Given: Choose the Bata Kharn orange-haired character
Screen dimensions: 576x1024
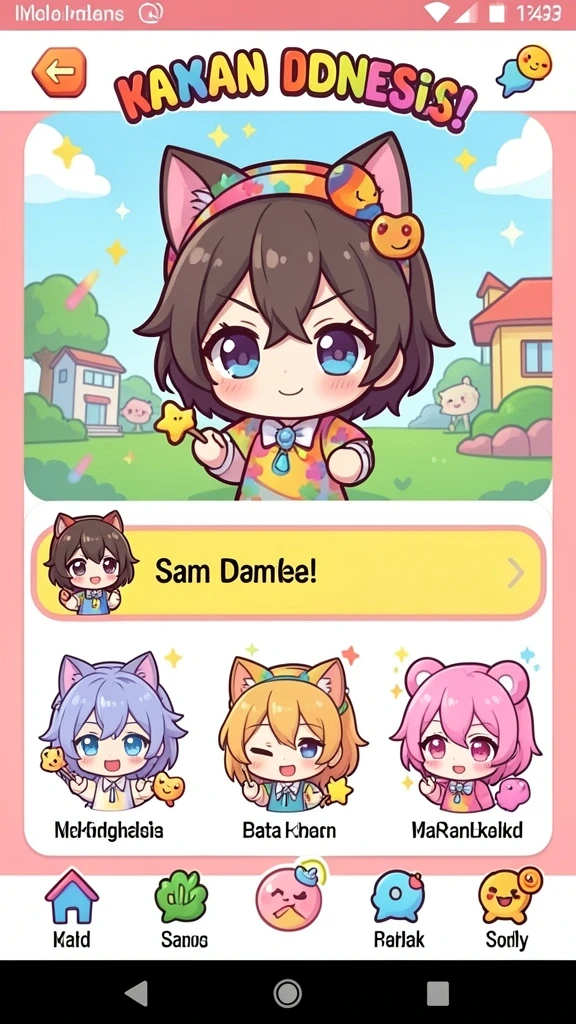Looking at the screenshot, I should point(289,745).
